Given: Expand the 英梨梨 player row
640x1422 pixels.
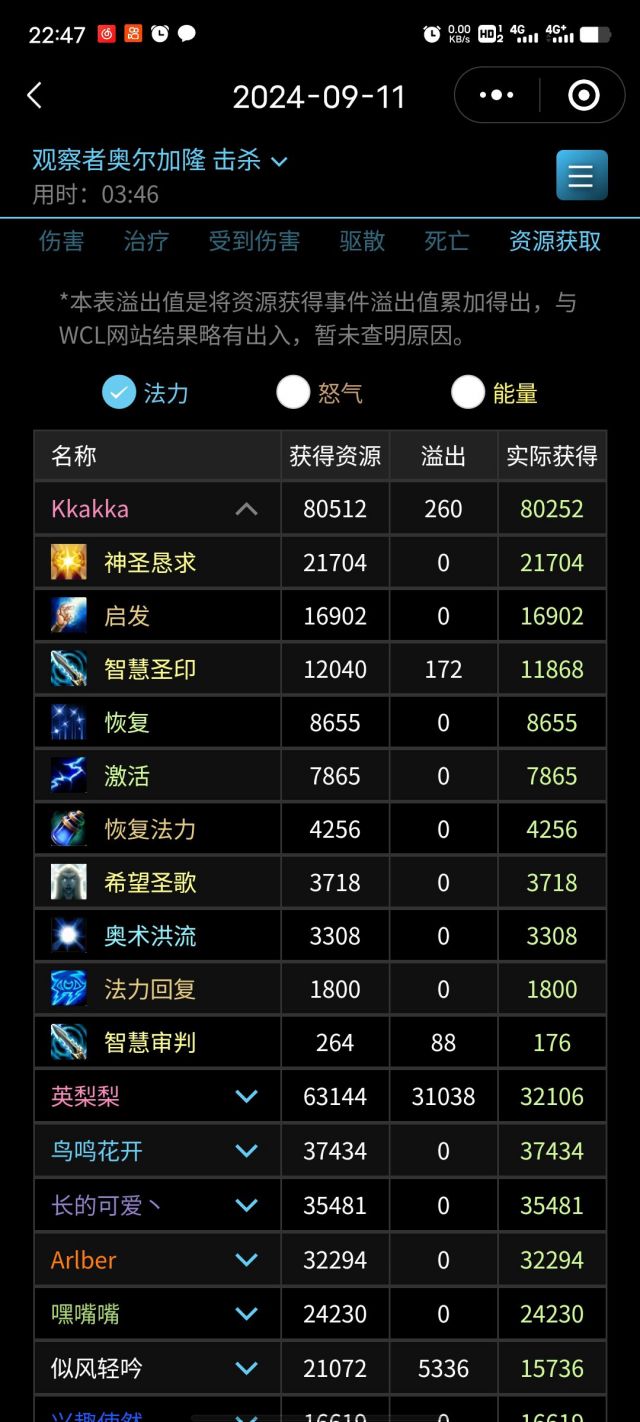Looking at the screenshot, I should point(246,1097).
